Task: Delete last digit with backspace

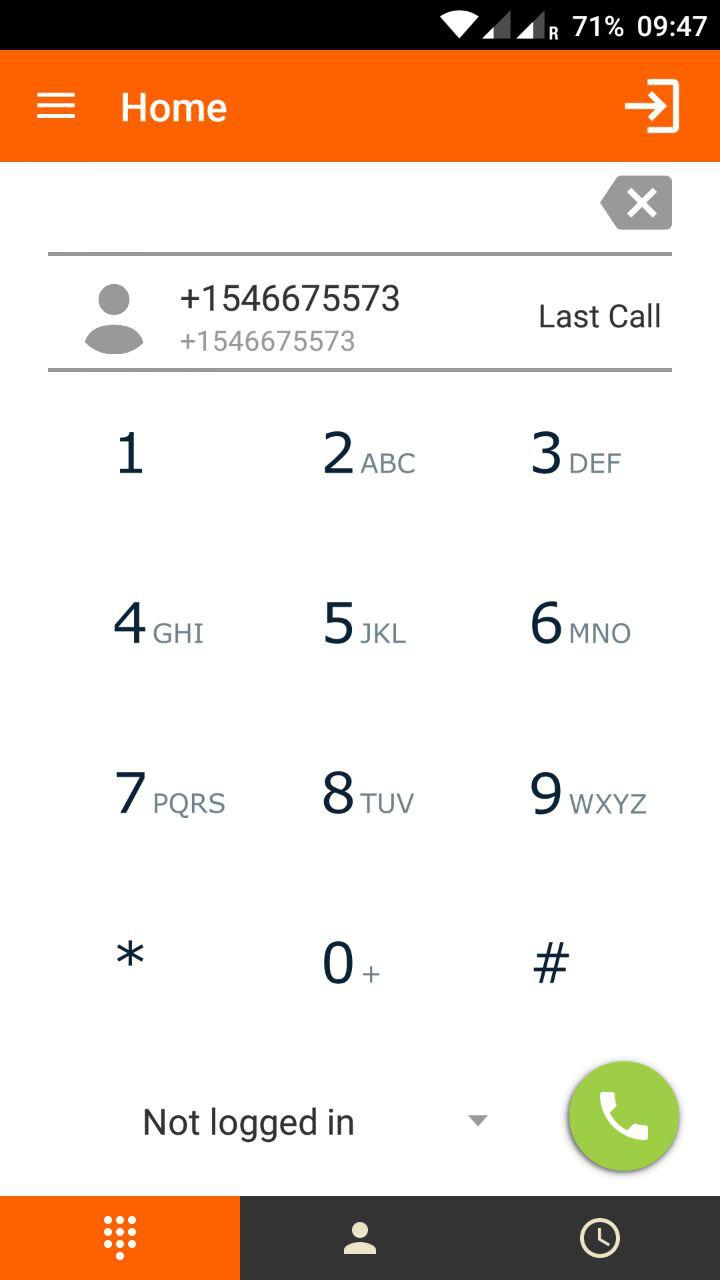Action: (637, 203)
